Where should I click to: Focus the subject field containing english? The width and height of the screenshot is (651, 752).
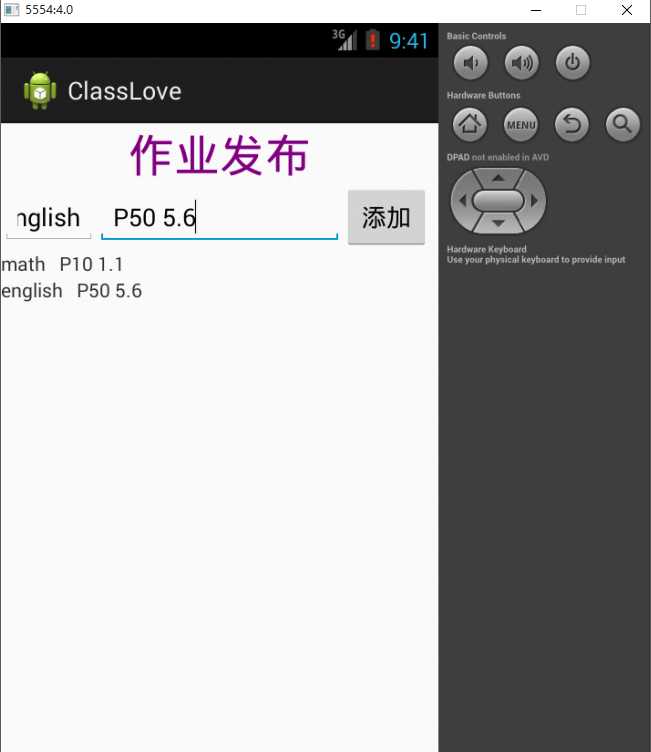(x=47, y=218)
